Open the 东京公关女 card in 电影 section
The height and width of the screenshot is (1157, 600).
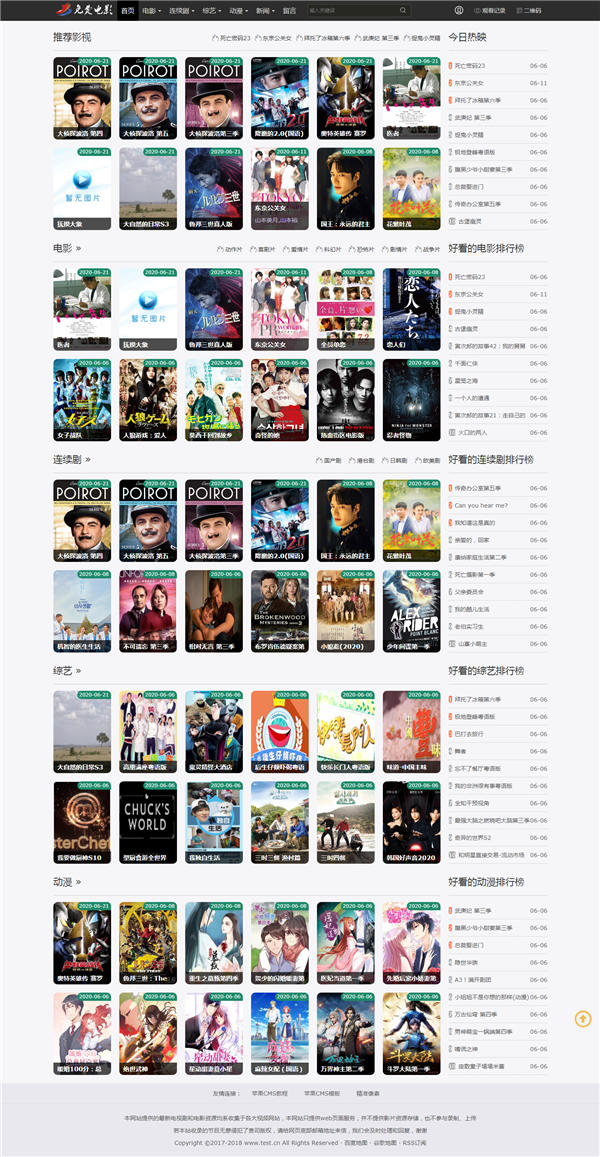point(279,309)
